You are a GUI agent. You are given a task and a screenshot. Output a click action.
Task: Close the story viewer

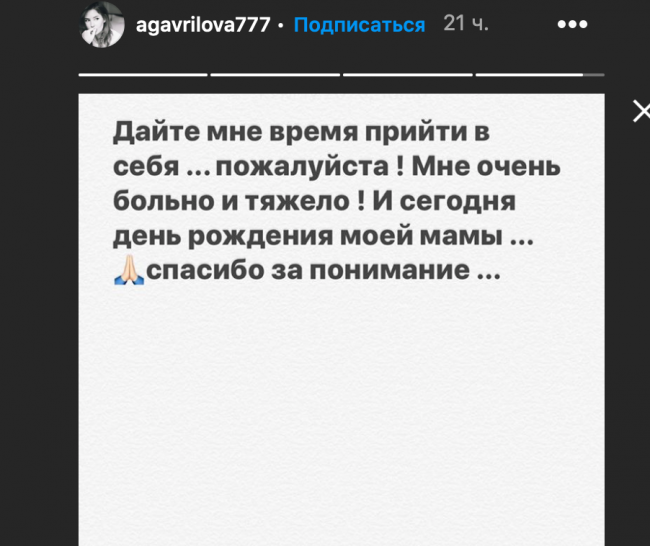[641, 110]
